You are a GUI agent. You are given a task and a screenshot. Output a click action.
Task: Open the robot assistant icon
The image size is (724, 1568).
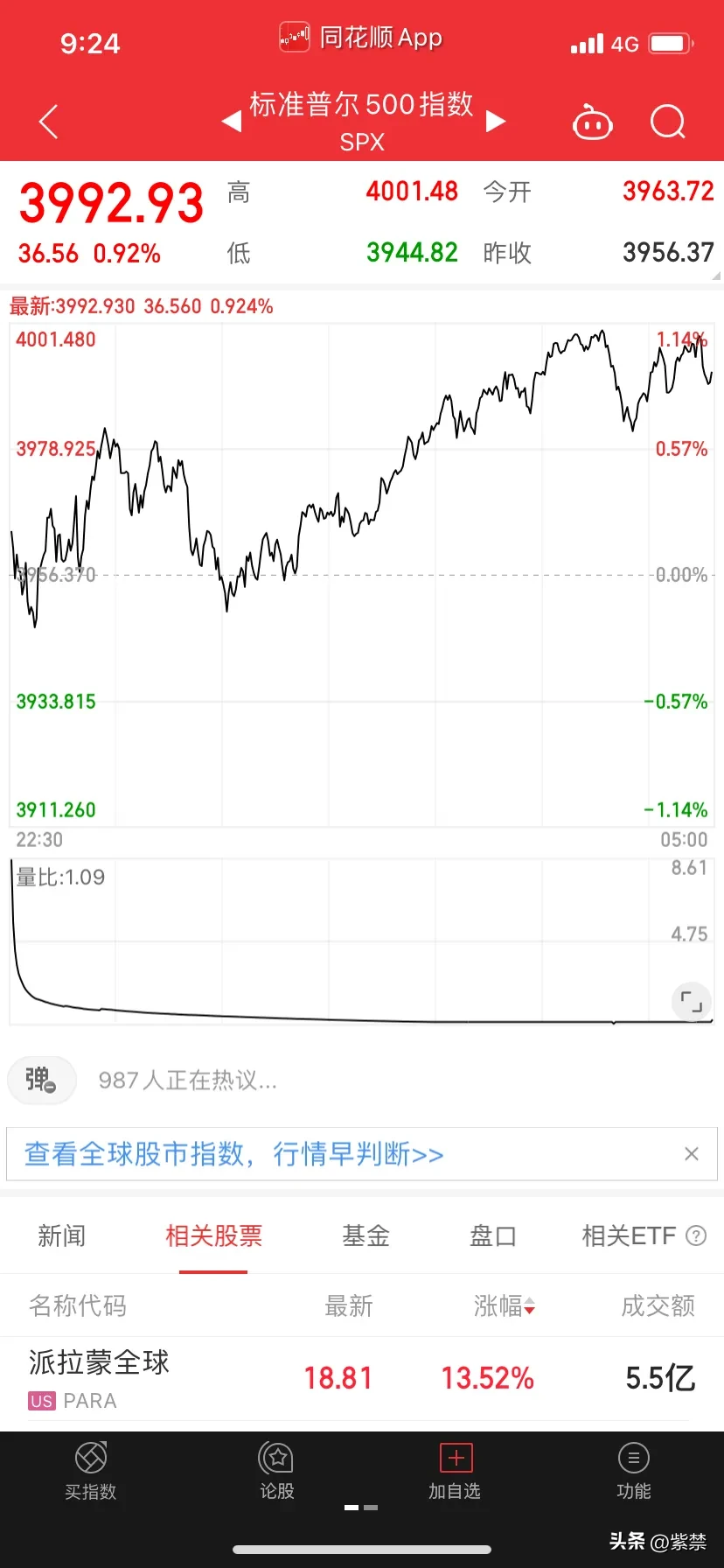(592, 122)
